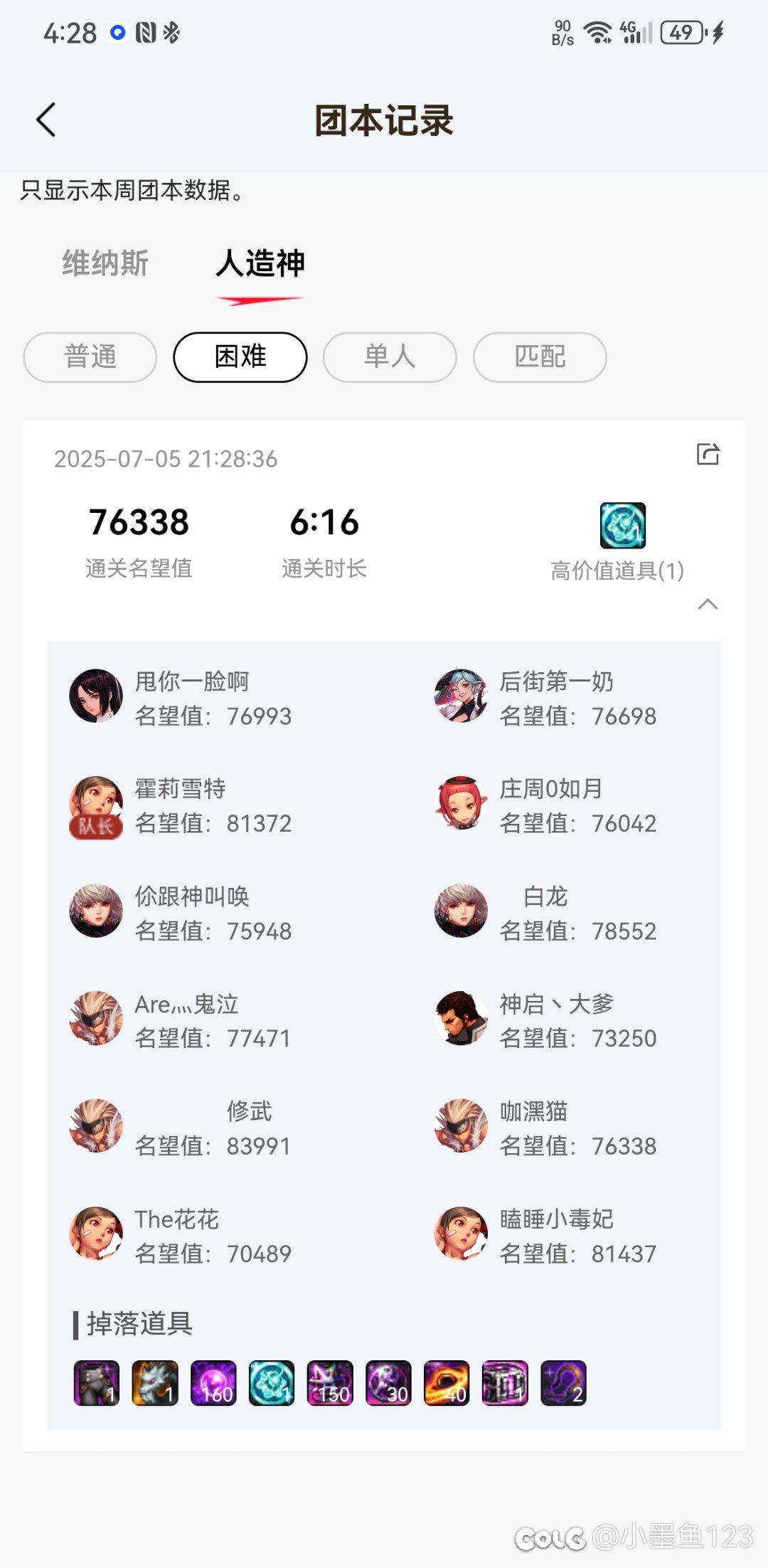Select the 困难 difficulty chip
The width and height of the screenshot is (768, 1568).
(x=240, y=357)
